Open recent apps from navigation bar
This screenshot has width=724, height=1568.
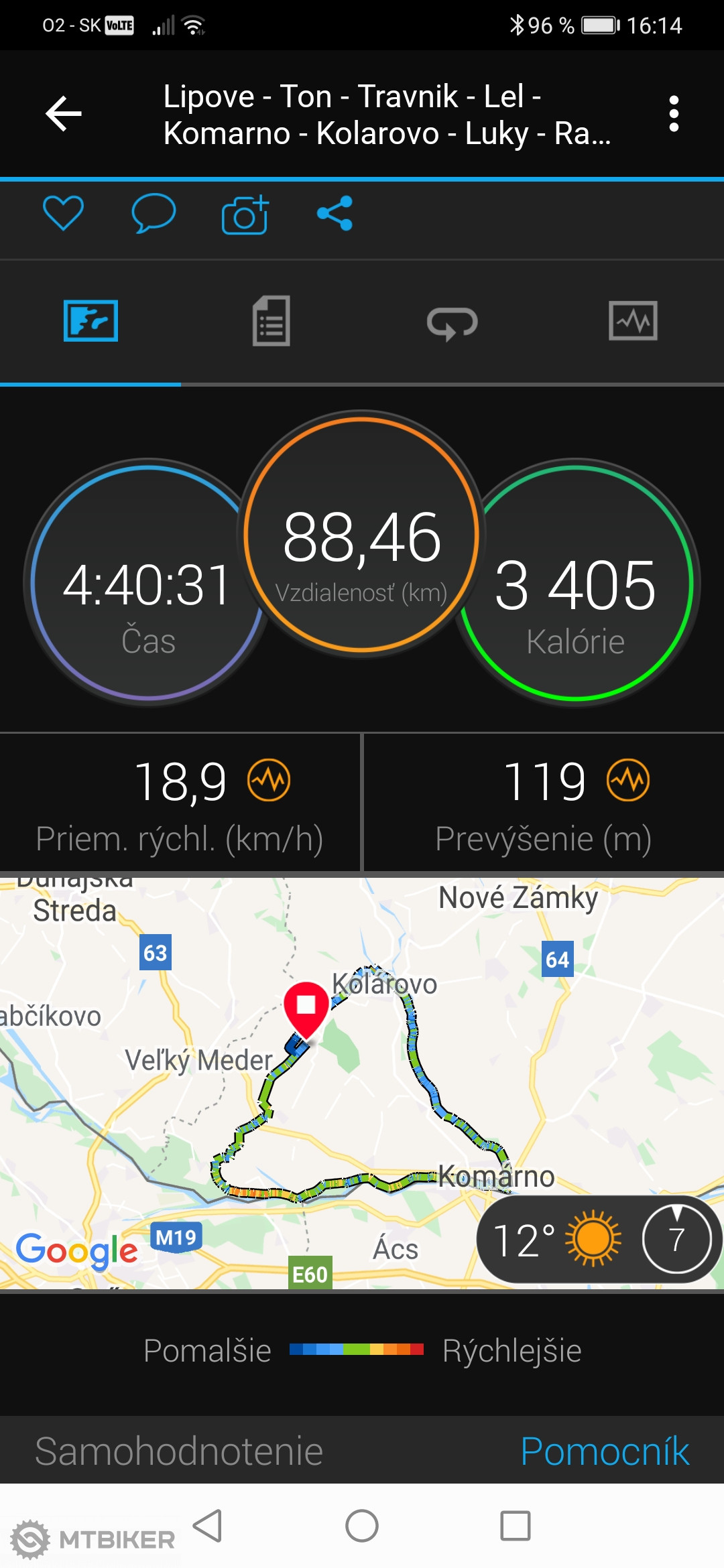(516, 1526)
